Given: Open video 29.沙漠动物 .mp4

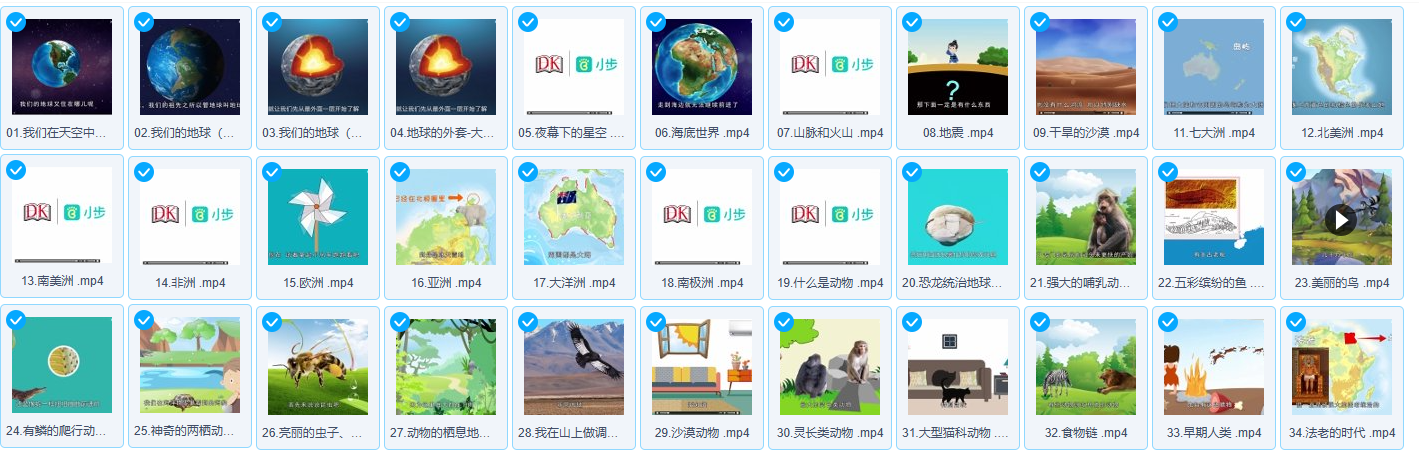Looking at the screenshot, I should tap(702, 367).
